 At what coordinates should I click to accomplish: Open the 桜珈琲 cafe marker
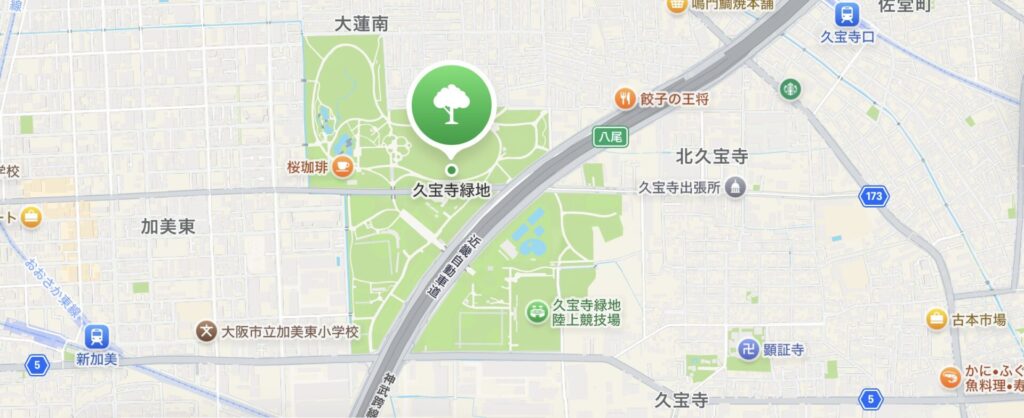(x=343, y=167)
